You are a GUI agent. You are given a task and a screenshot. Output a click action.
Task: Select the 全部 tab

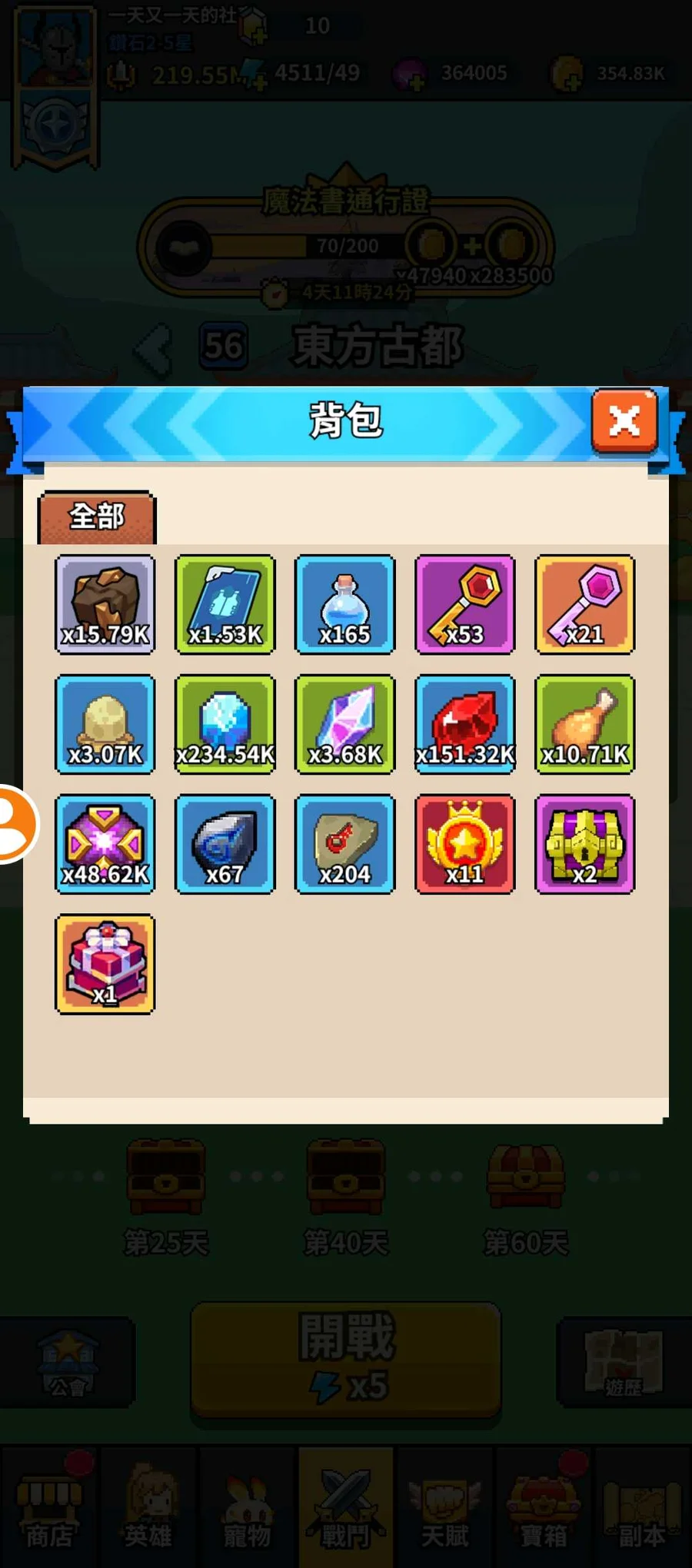[97, 517]
